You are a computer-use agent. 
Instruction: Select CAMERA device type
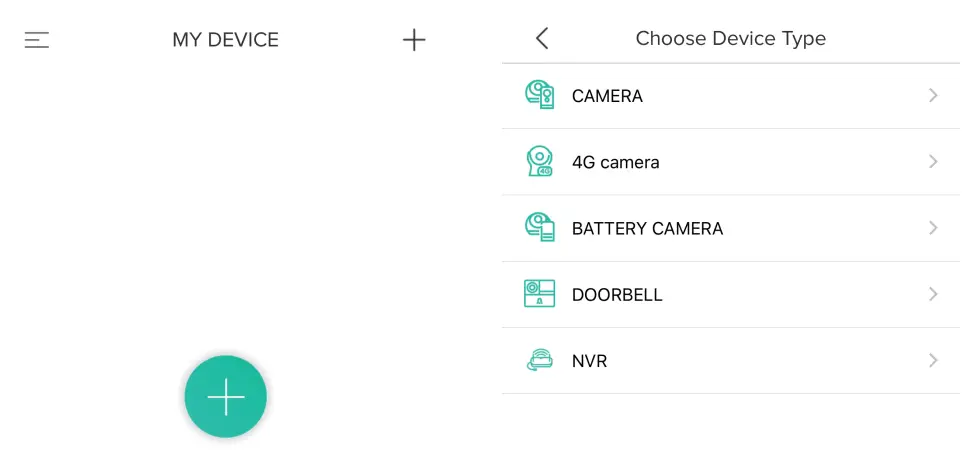pos(730,96)
